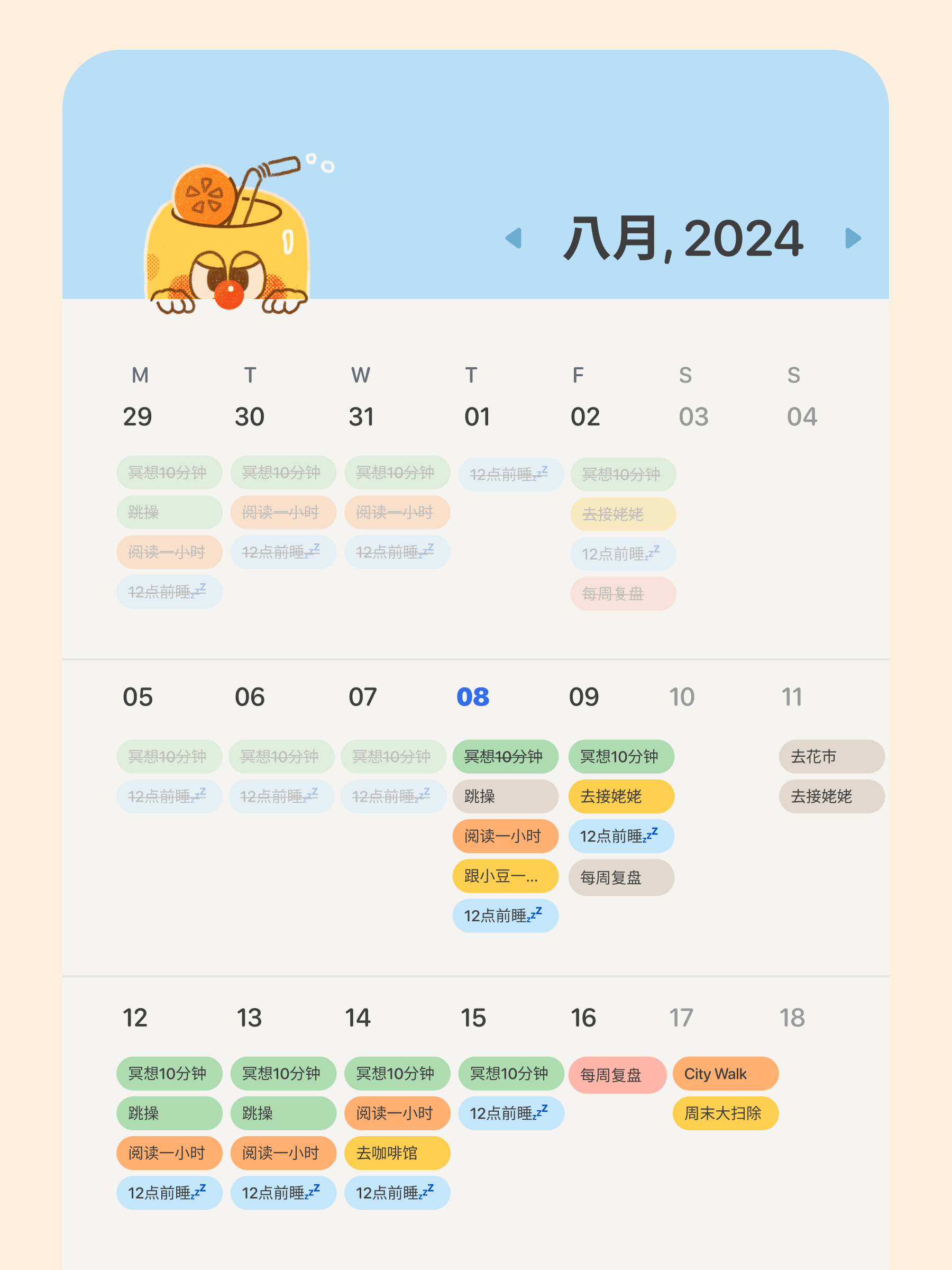Open the 12点前睡 task on the 15th
Viewport: 952px width, 1270px height.
click(x=511, y=1113)
